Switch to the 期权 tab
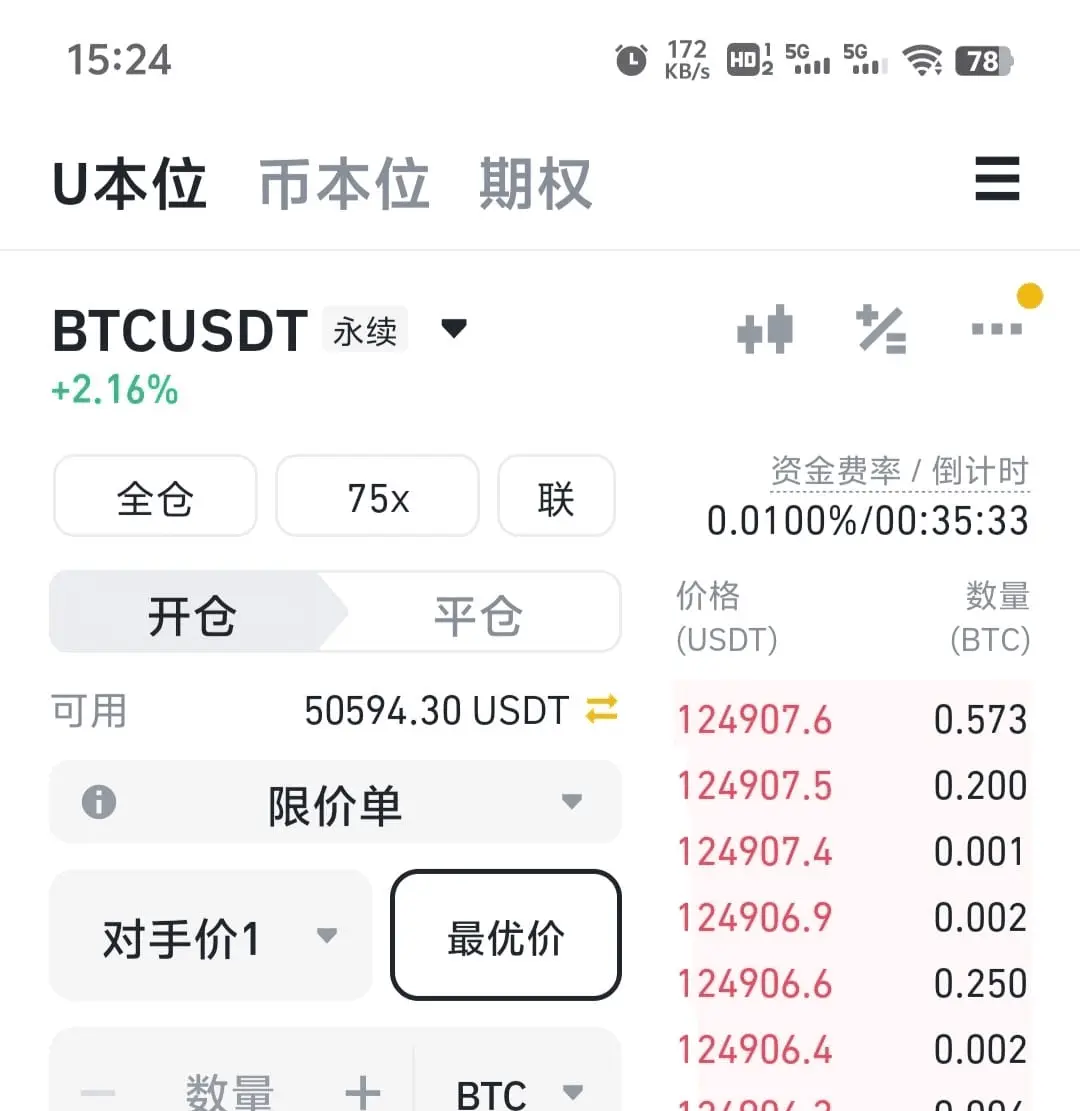The width and height of the screenshot is (1080, 1111). pyautogui.click(x=535, y=184)
